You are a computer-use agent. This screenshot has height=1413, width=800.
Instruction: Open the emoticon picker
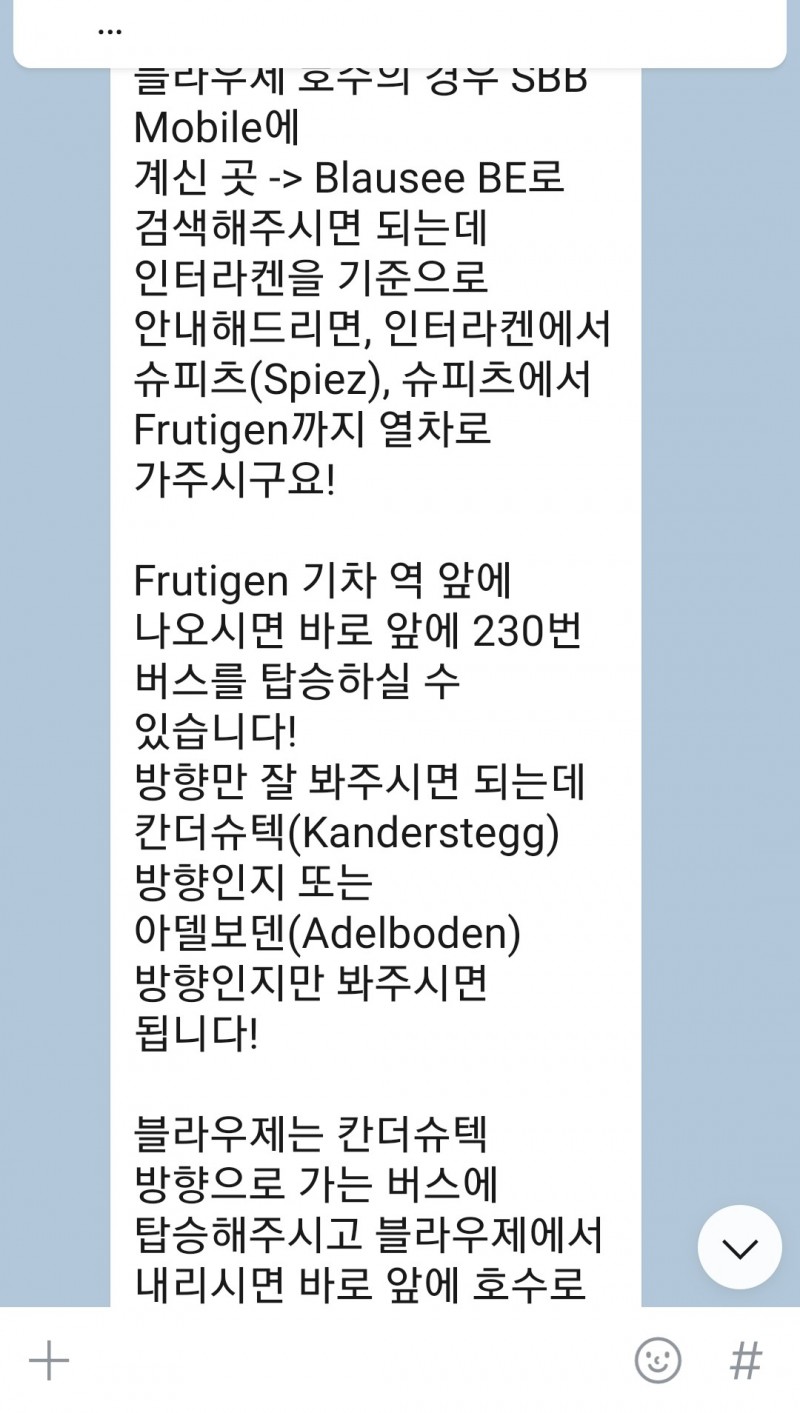658,1360
